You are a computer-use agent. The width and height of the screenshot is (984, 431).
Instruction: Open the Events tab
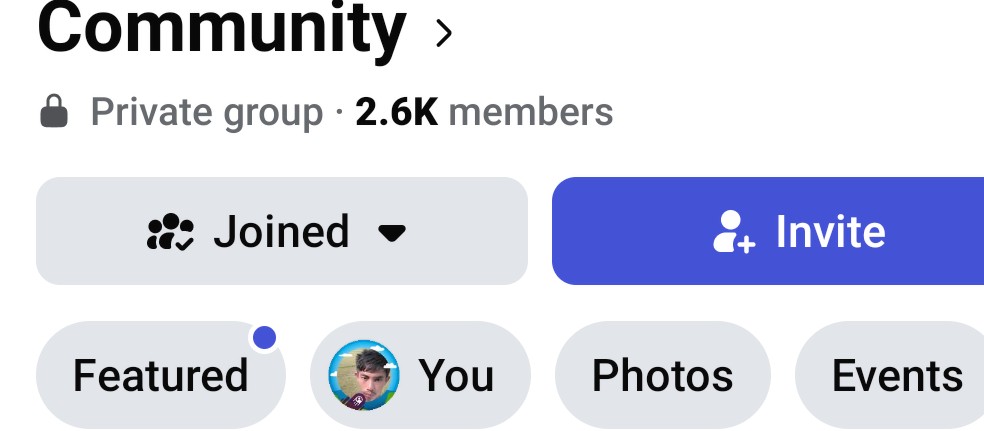coord(895,376)
